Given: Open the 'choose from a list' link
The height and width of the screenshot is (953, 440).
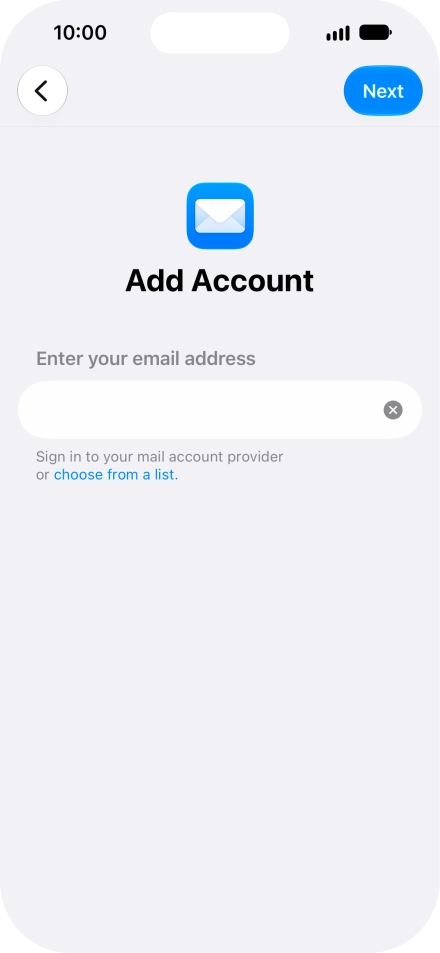Looking at the screenshot, I should tap(116, 475).
